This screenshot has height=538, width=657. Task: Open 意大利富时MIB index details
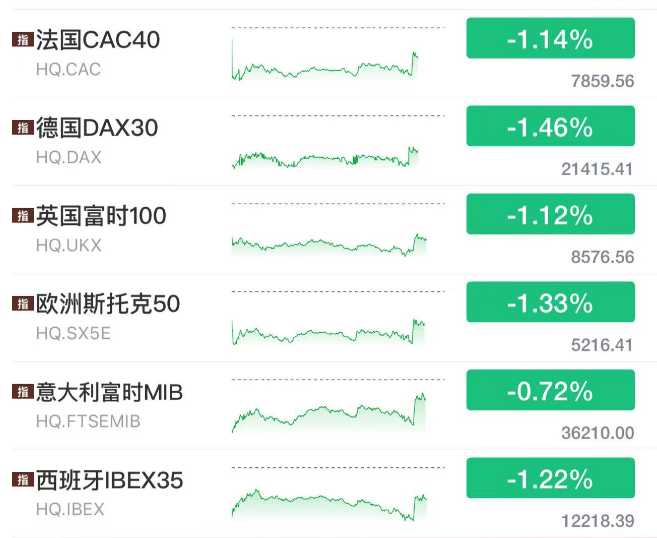tap(110, 392)
